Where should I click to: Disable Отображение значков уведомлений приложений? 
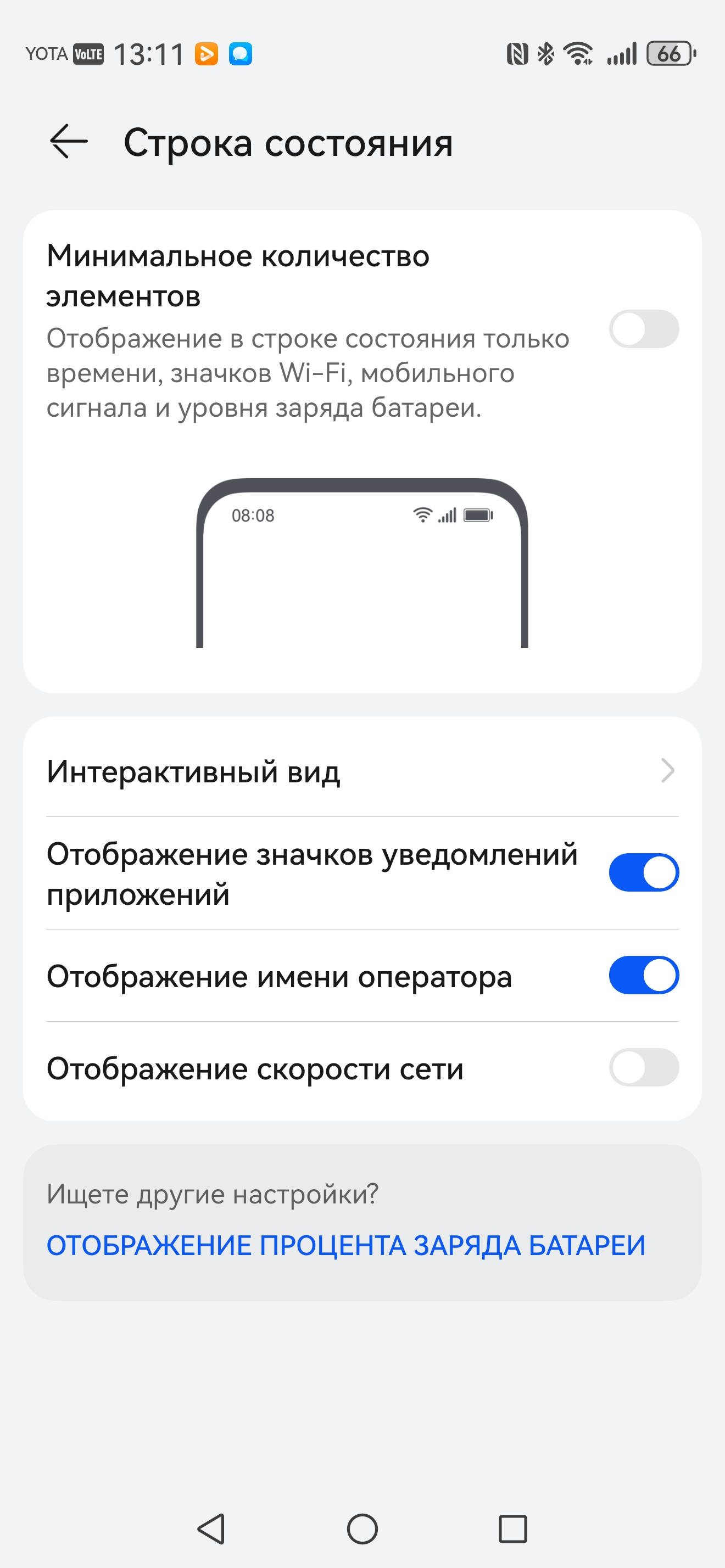(x=643, y=872)
